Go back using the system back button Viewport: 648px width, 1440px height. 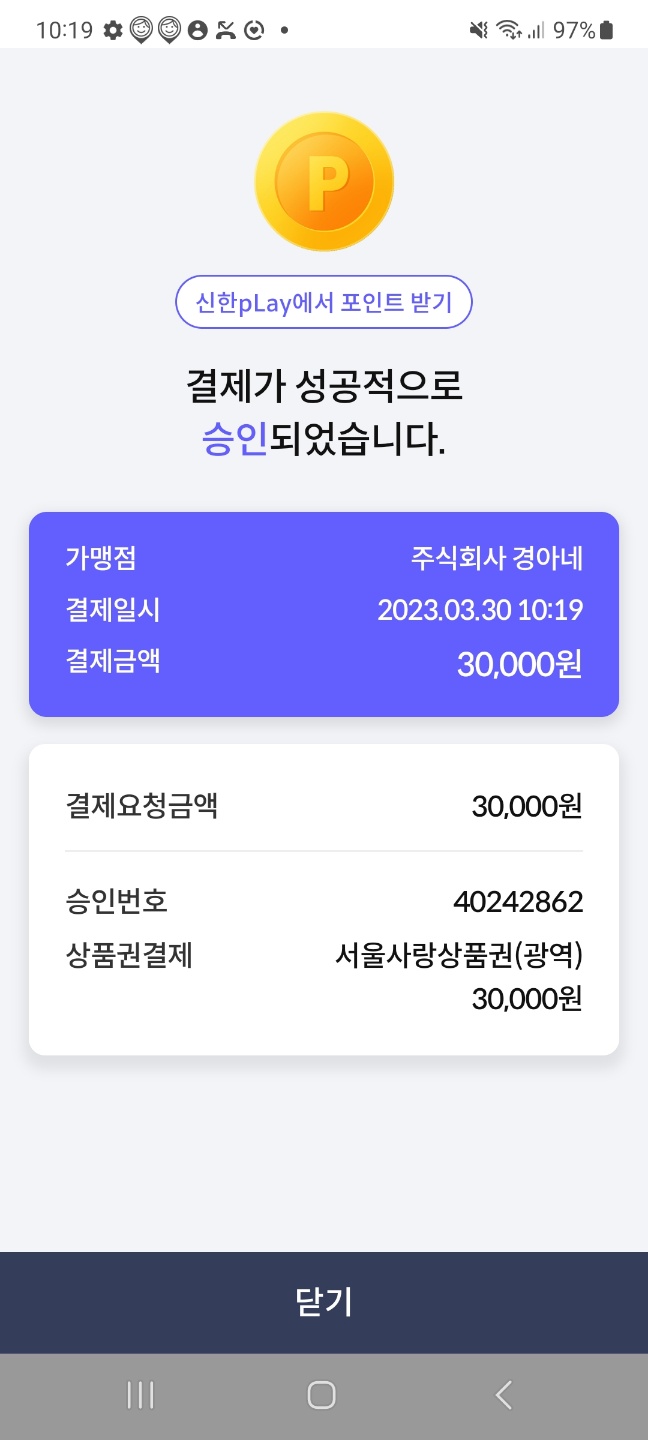tap(504, 1395)
